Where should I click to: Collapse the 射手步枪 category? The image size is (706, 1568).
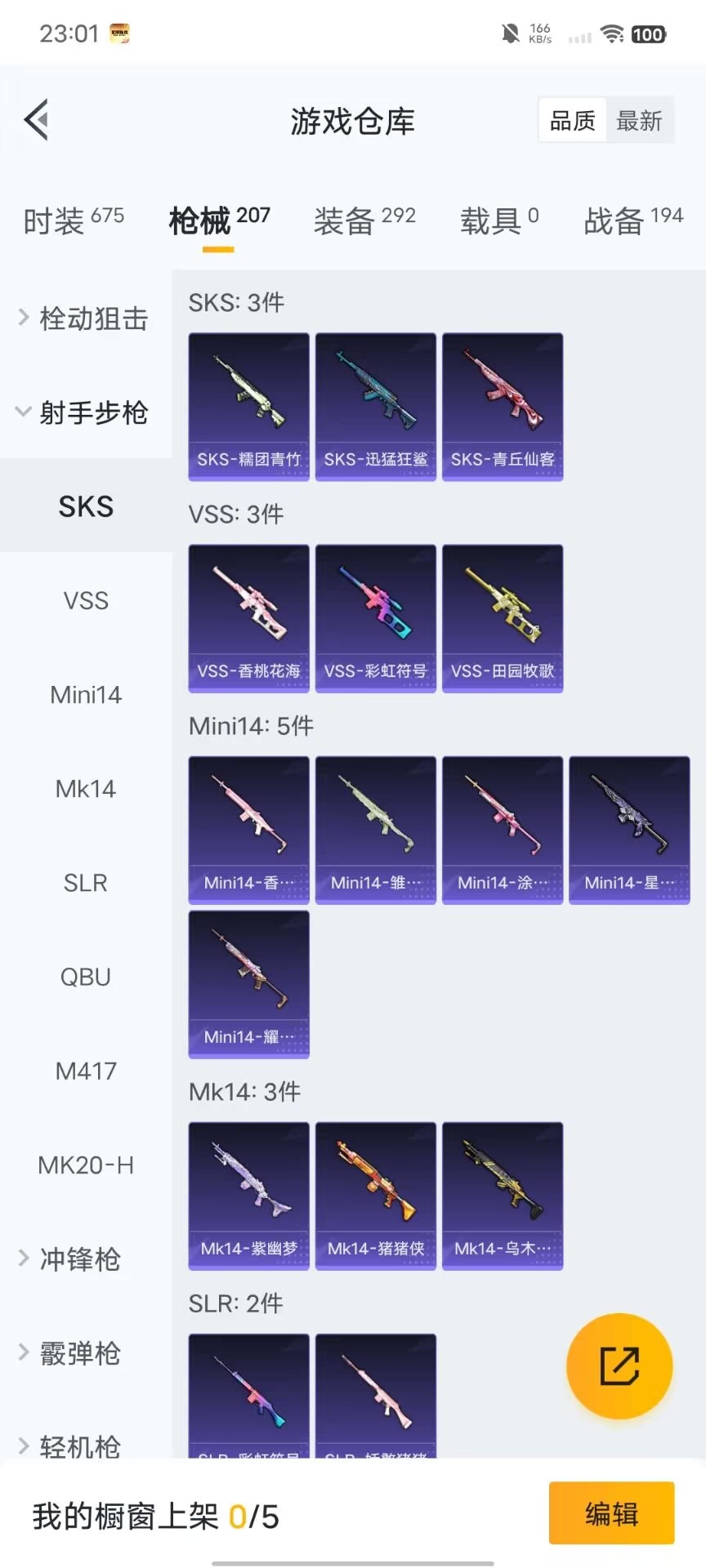coord(84,412)
